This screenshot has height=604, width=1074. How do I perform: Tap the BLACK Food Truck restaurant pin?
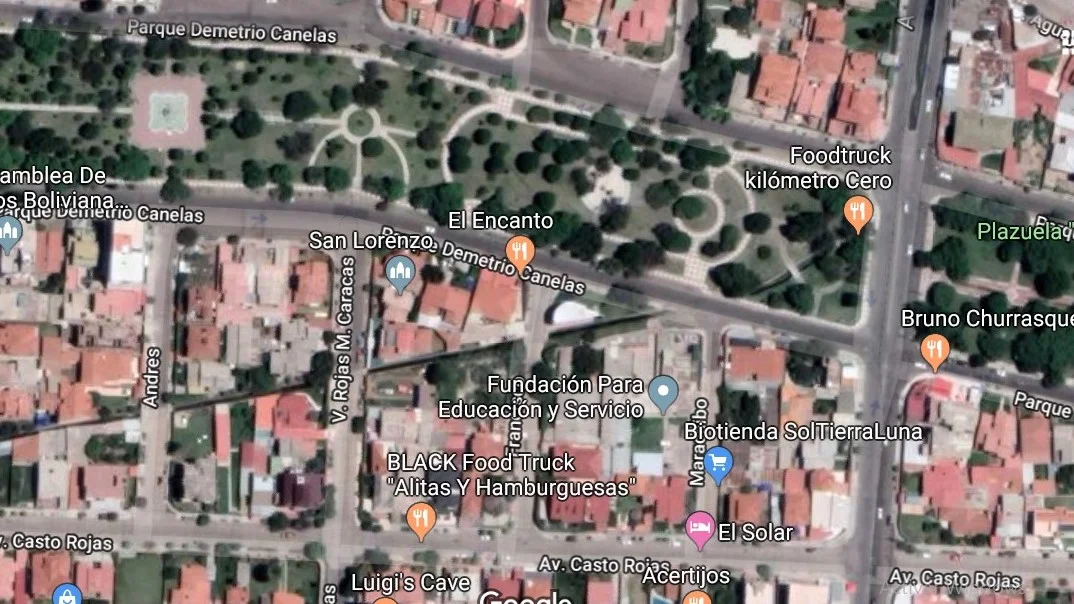421,518
